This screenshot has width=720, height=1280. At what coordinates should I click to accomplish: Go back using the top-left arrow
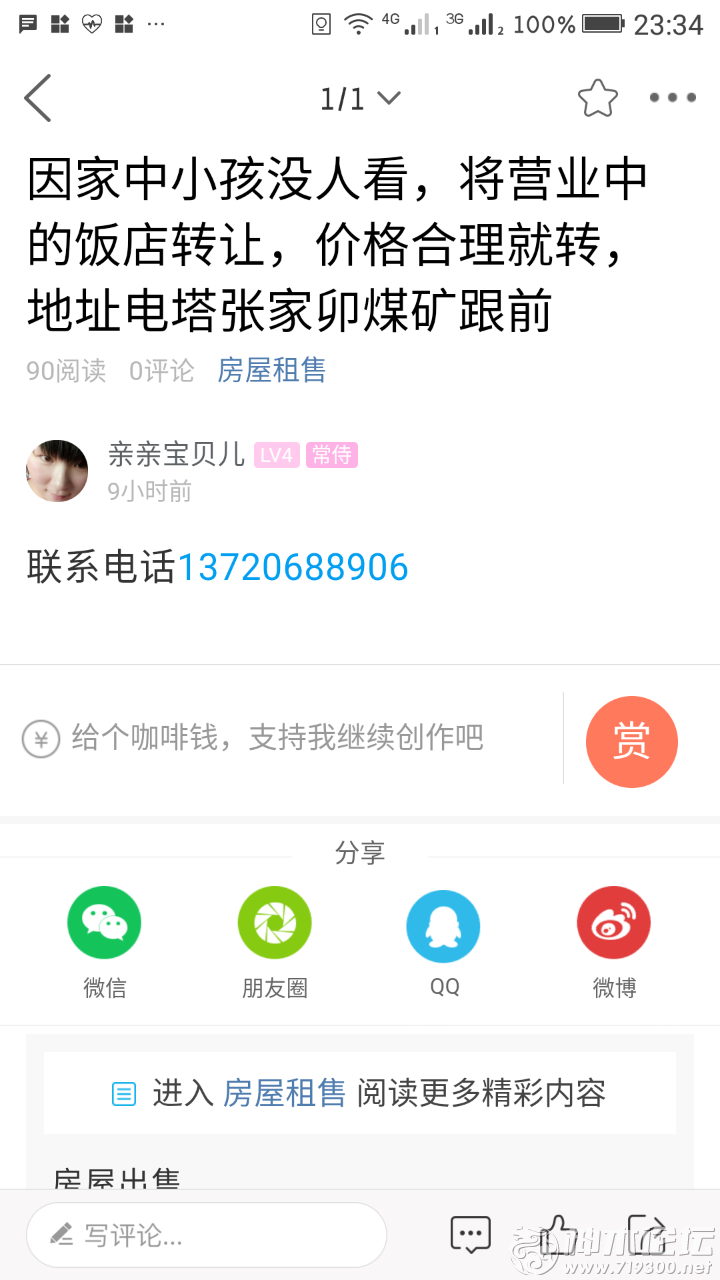[38, 98]
